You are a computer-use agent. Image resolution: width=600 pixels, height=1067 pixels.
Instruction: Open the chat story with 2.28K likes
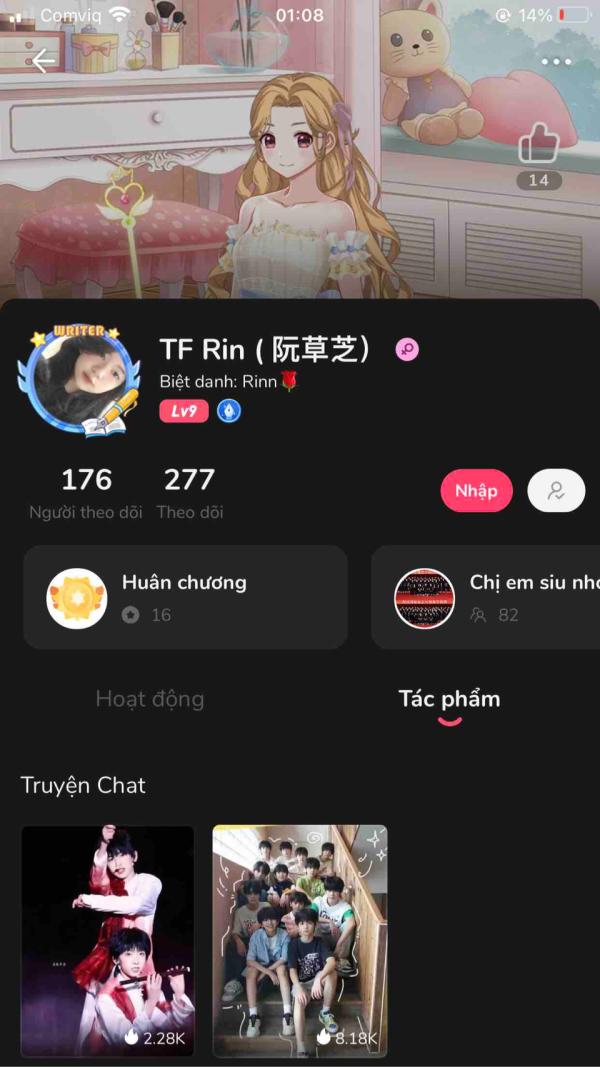(108, 940)
